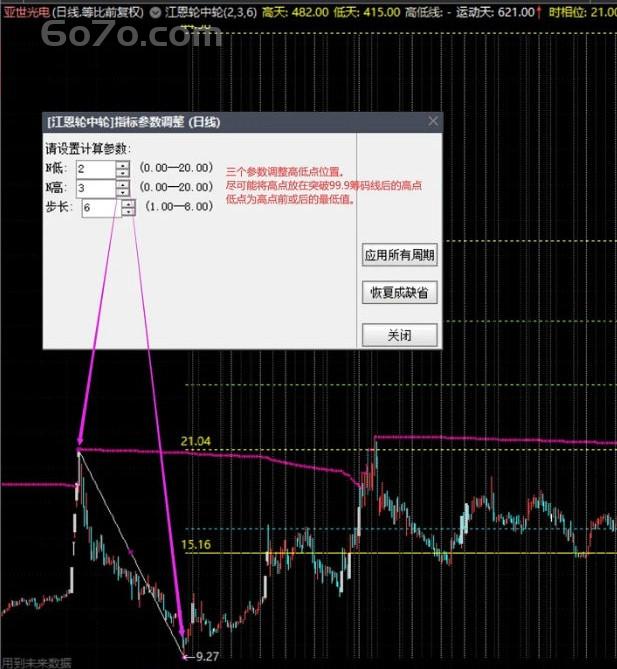Viewport: 617px width, 669px height.
Task: Apply parameters with 应用所有周期
Action: pos(399,255)
